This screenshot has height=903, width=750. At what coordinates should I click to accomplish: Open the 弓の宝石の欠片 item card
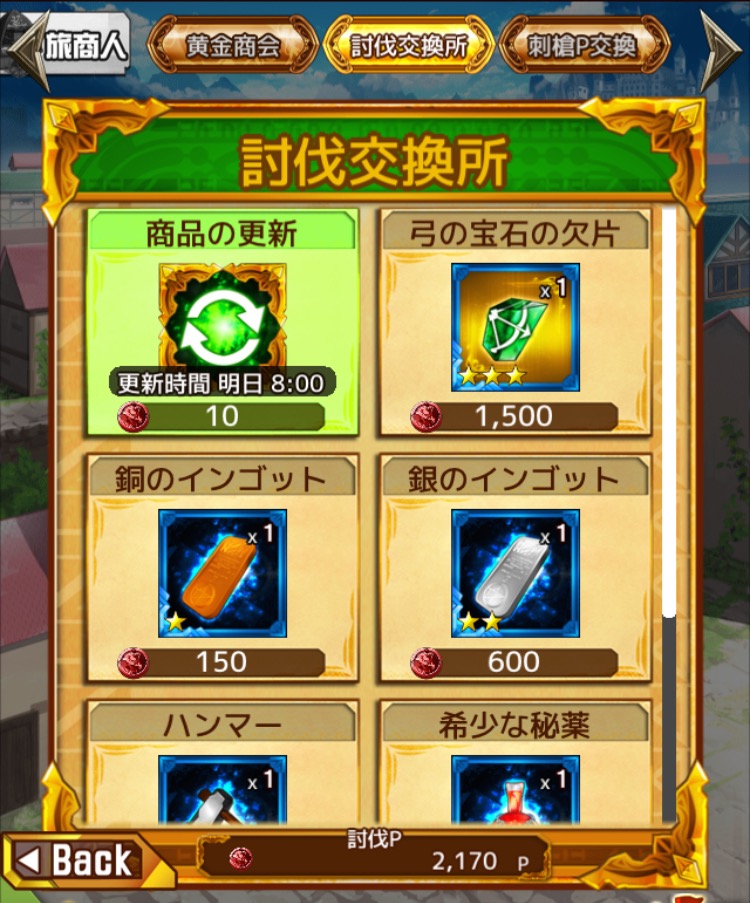pos(515,322)
